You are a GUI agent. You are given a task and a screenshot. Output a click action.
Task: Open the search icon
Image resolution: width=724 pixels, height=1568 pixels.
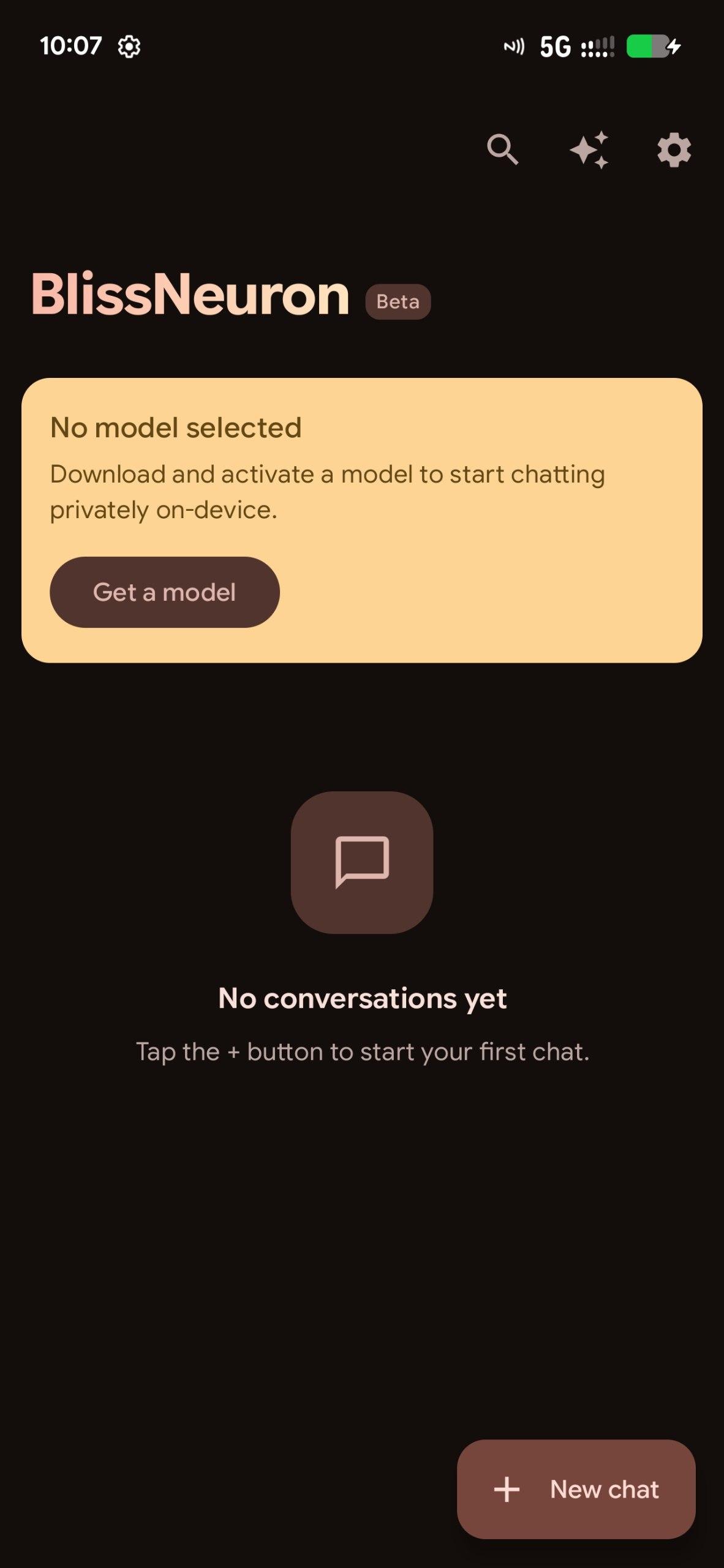point(502,150)
